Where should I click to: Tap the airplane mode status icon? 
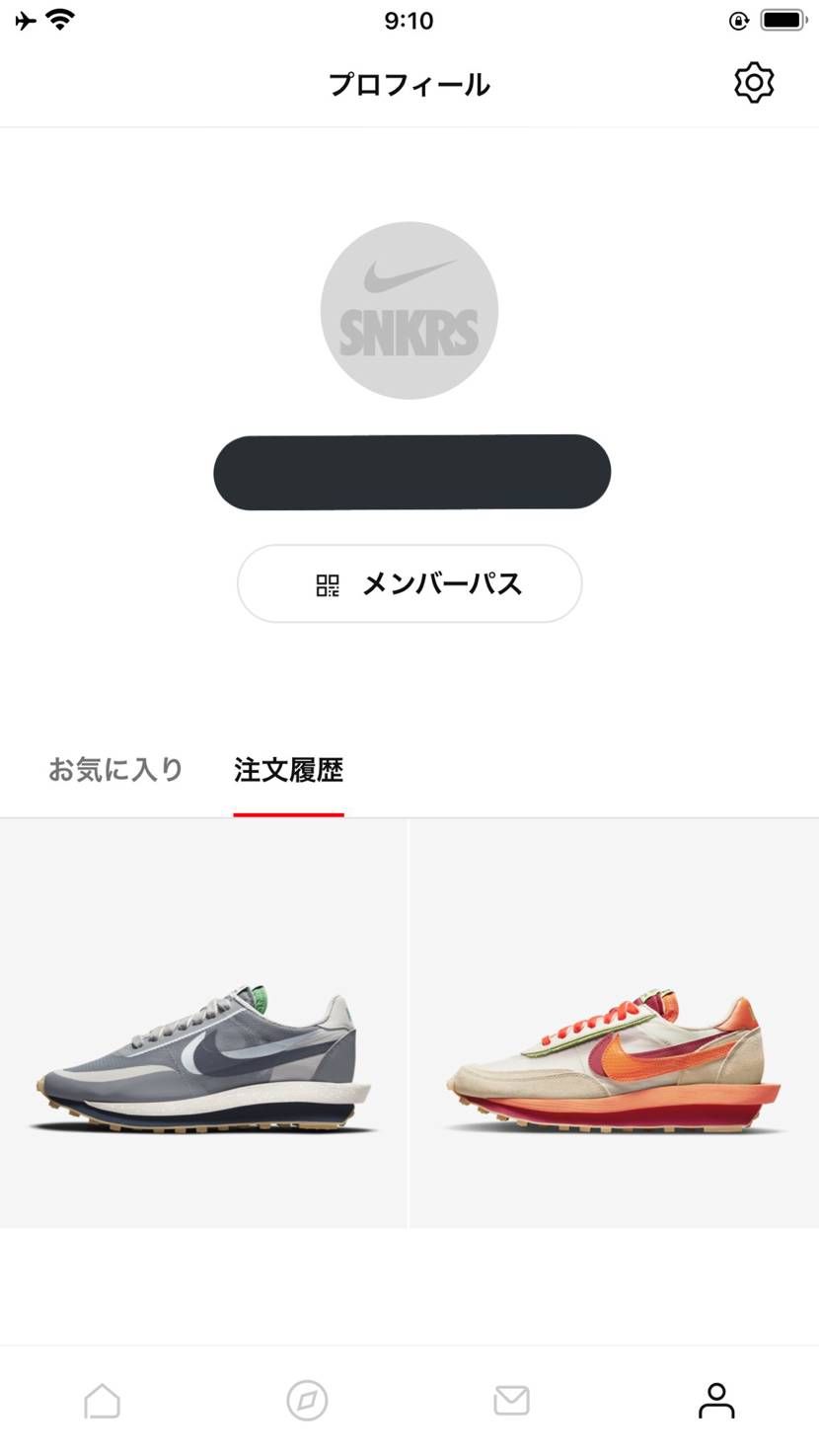click(x=25, y=18)
